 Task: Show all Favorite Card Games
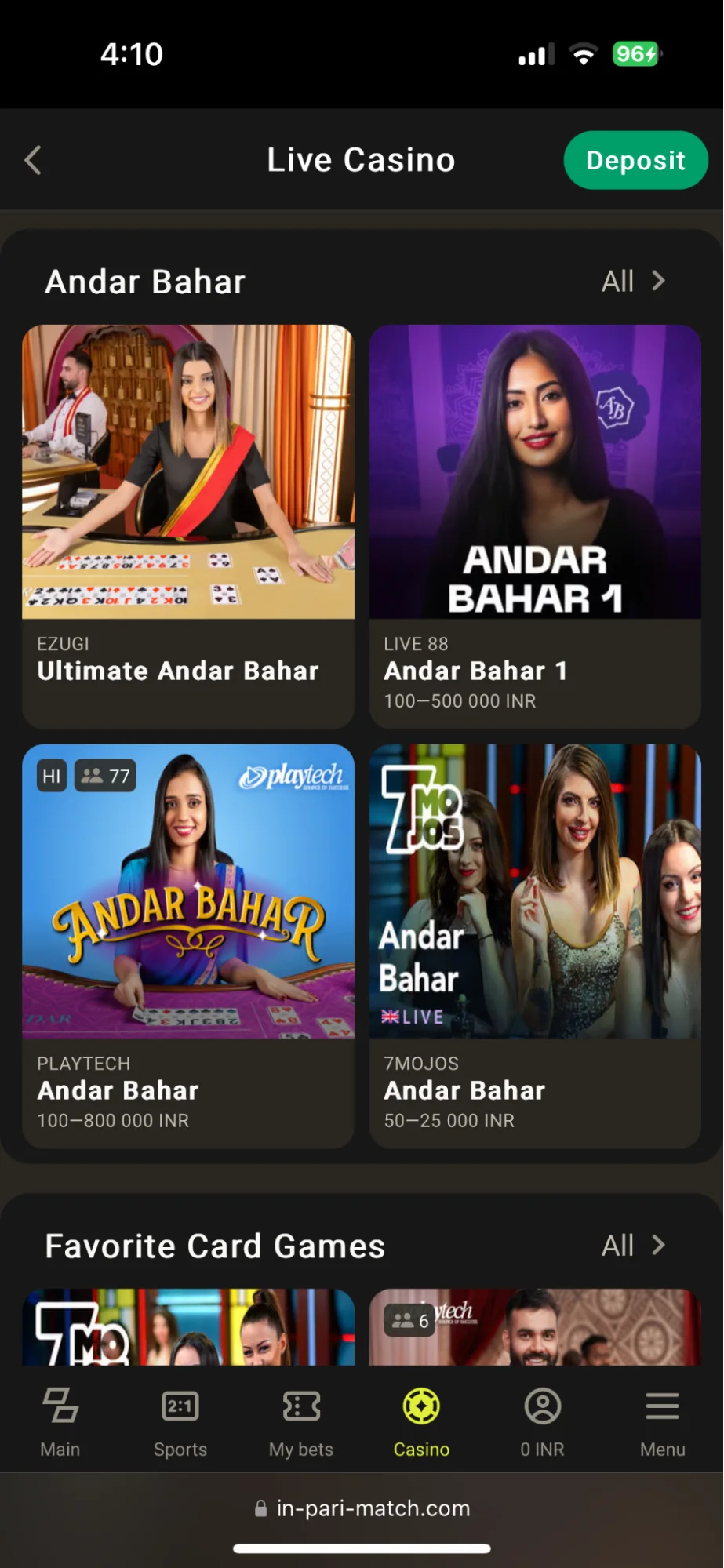point(633,1245)
